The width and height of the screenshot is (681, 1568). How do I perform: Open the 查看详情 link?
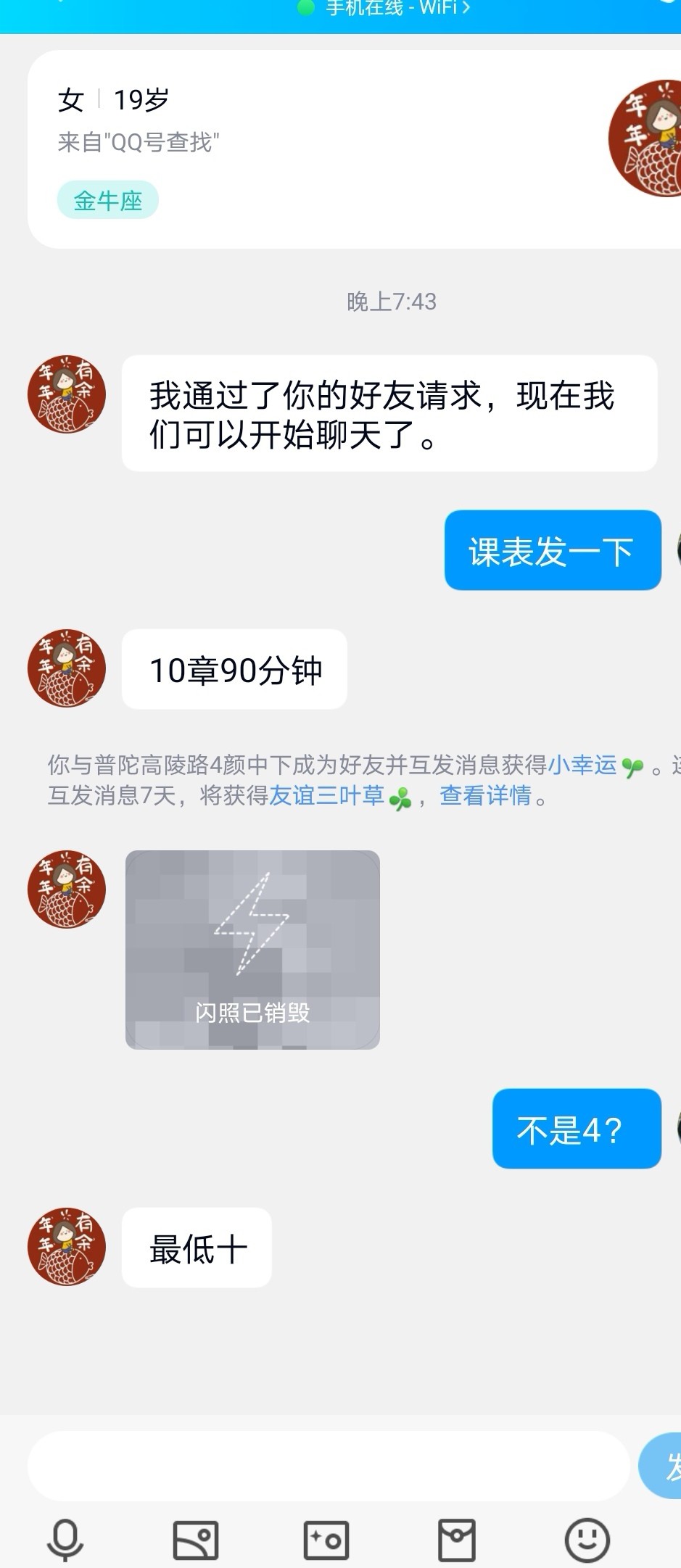(x=485, y=796)
